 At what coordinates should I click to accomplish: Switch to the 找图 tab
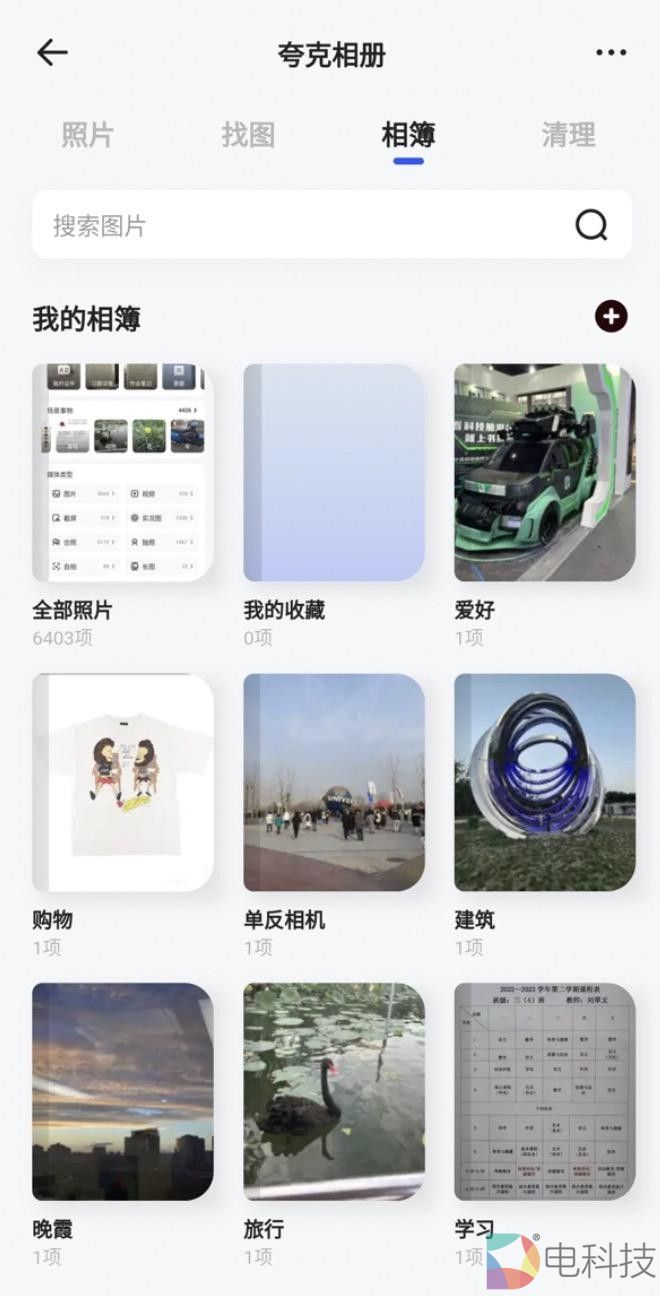pyautogui.click(x=248, y=135)
